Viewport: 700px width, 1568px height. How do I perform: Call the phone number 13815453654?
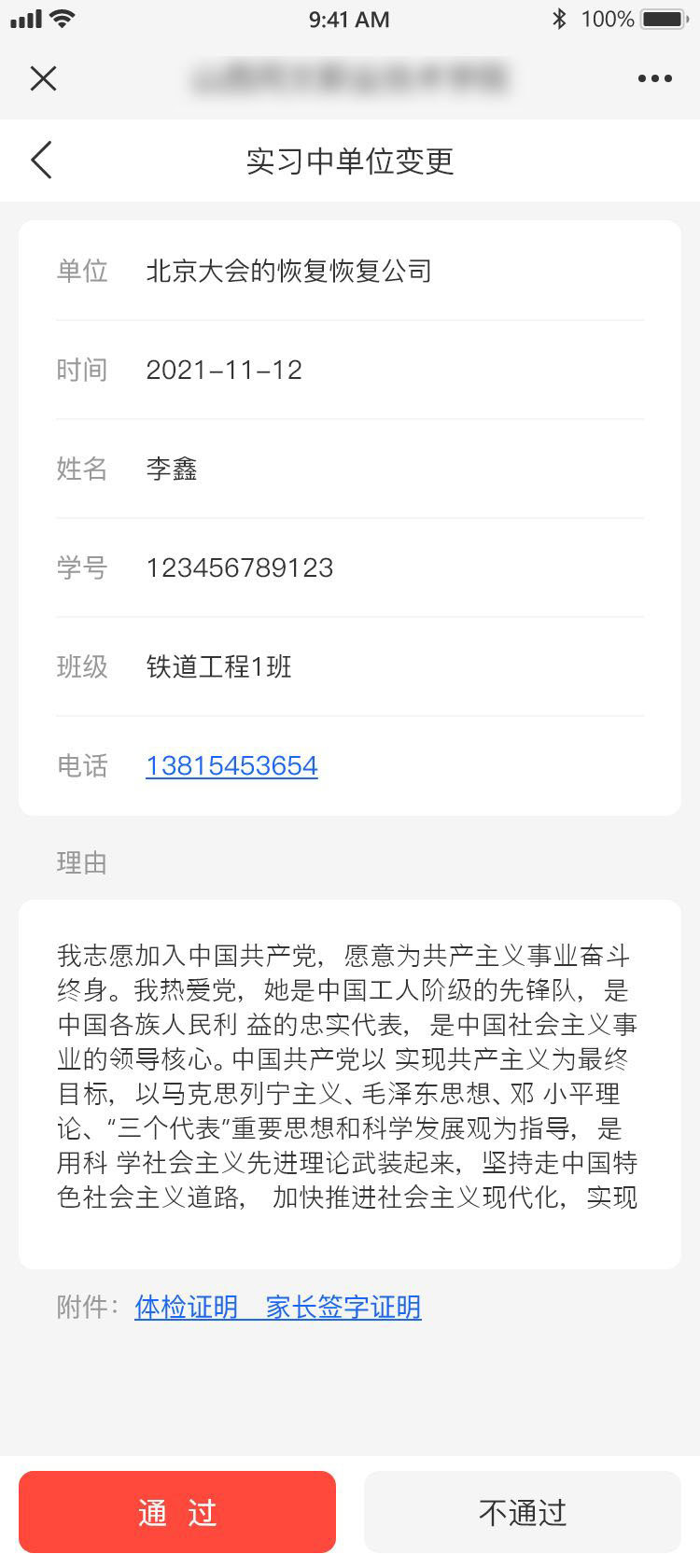231,766
